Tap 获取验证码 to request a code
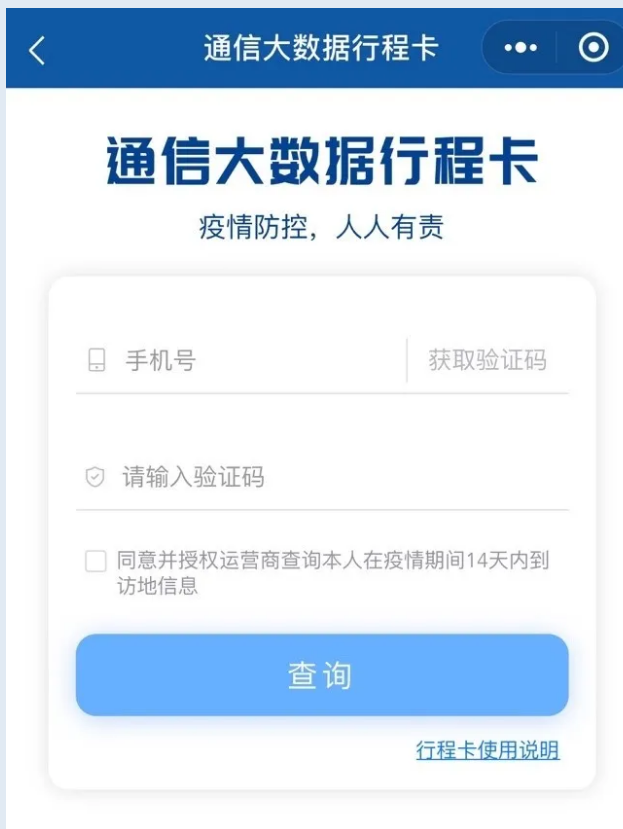623x829 pixels. [488, 361]
